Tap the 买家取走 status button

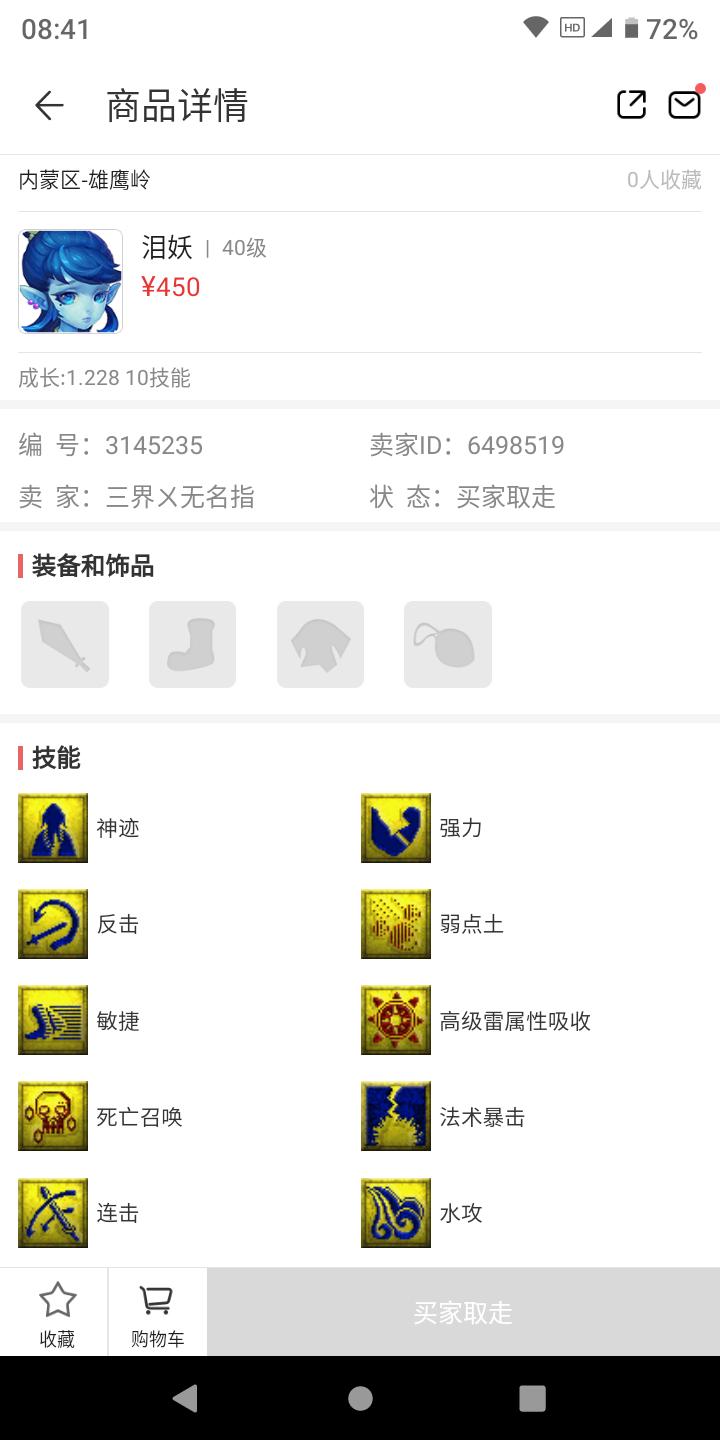tap(463, 1312)
